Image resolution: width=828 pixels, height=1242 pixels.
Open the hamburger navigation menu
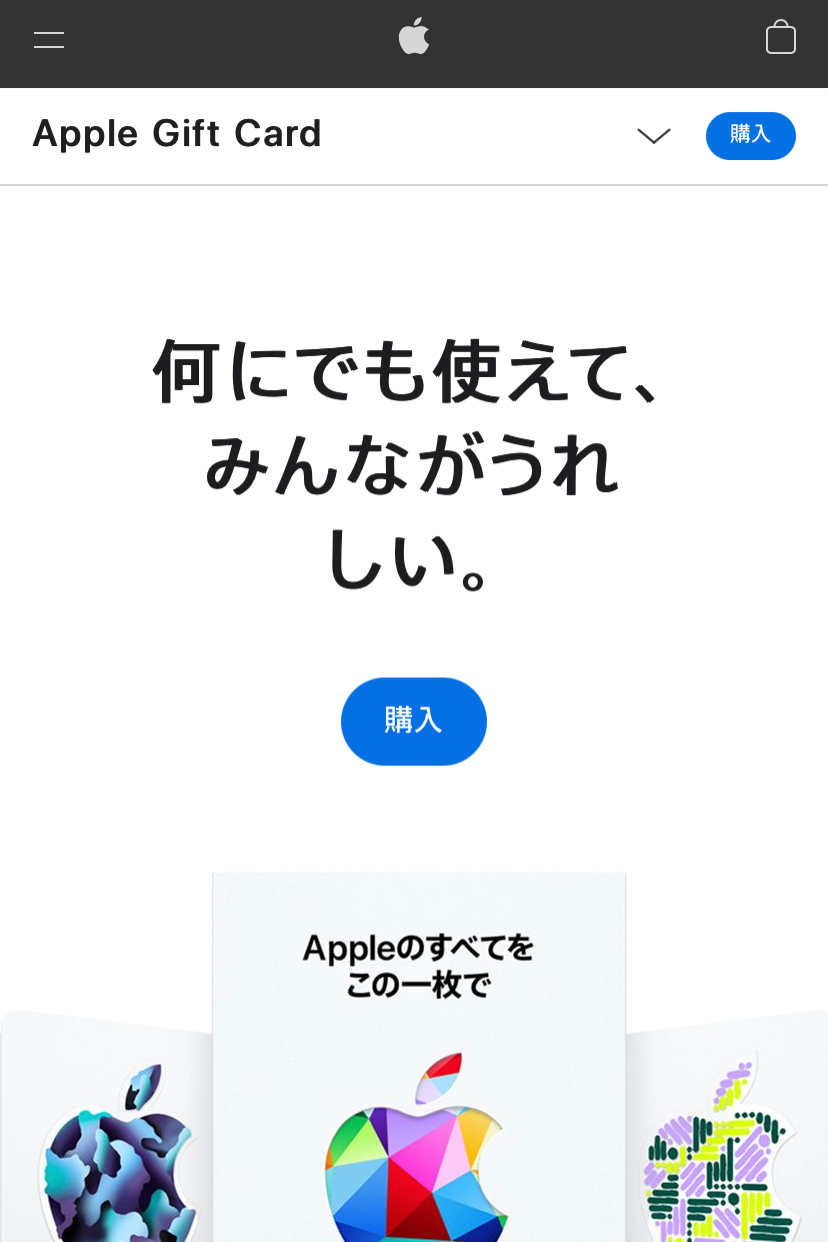coord(48,40)
